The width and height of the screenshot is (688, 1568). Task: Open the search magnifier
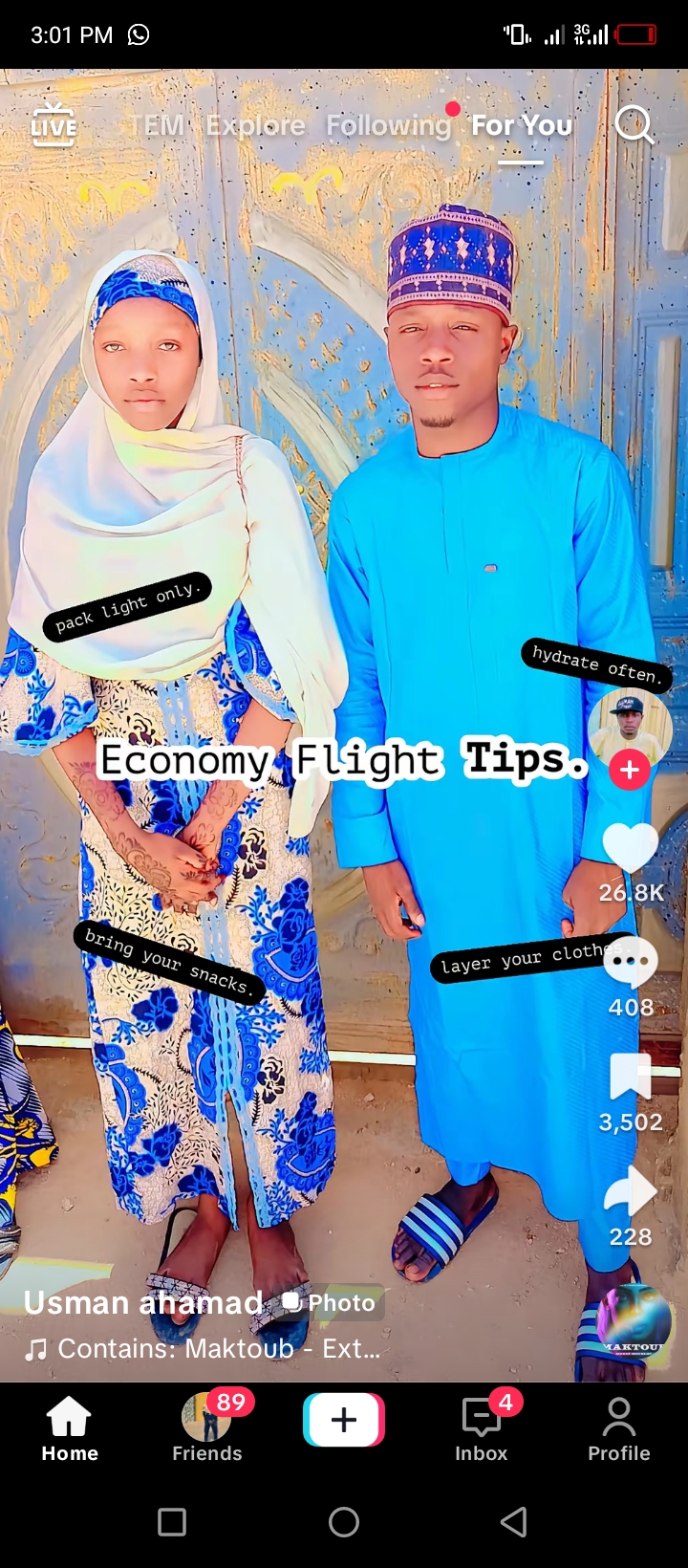(x=634, y=125)
